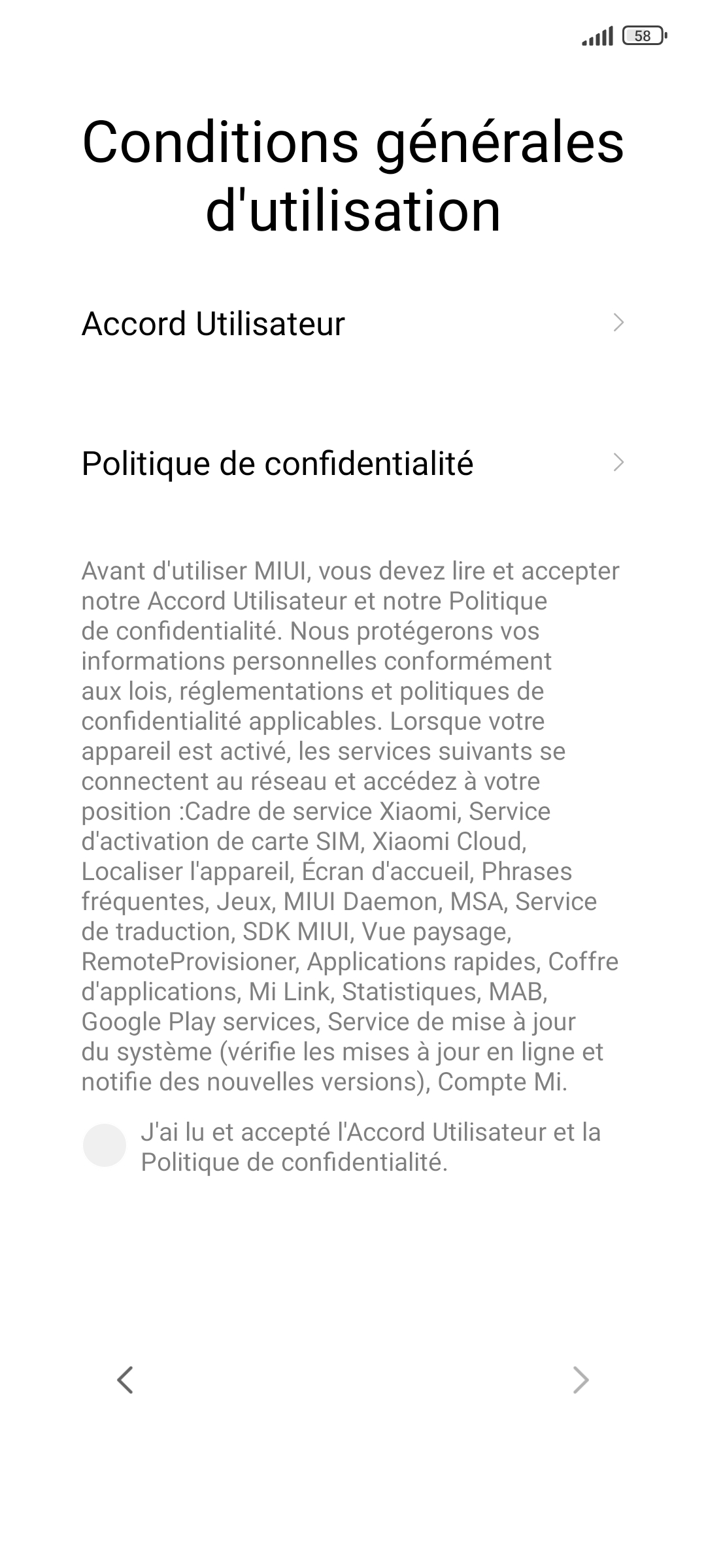Open the Accord Utilisateur document

[x=353, y=323]
